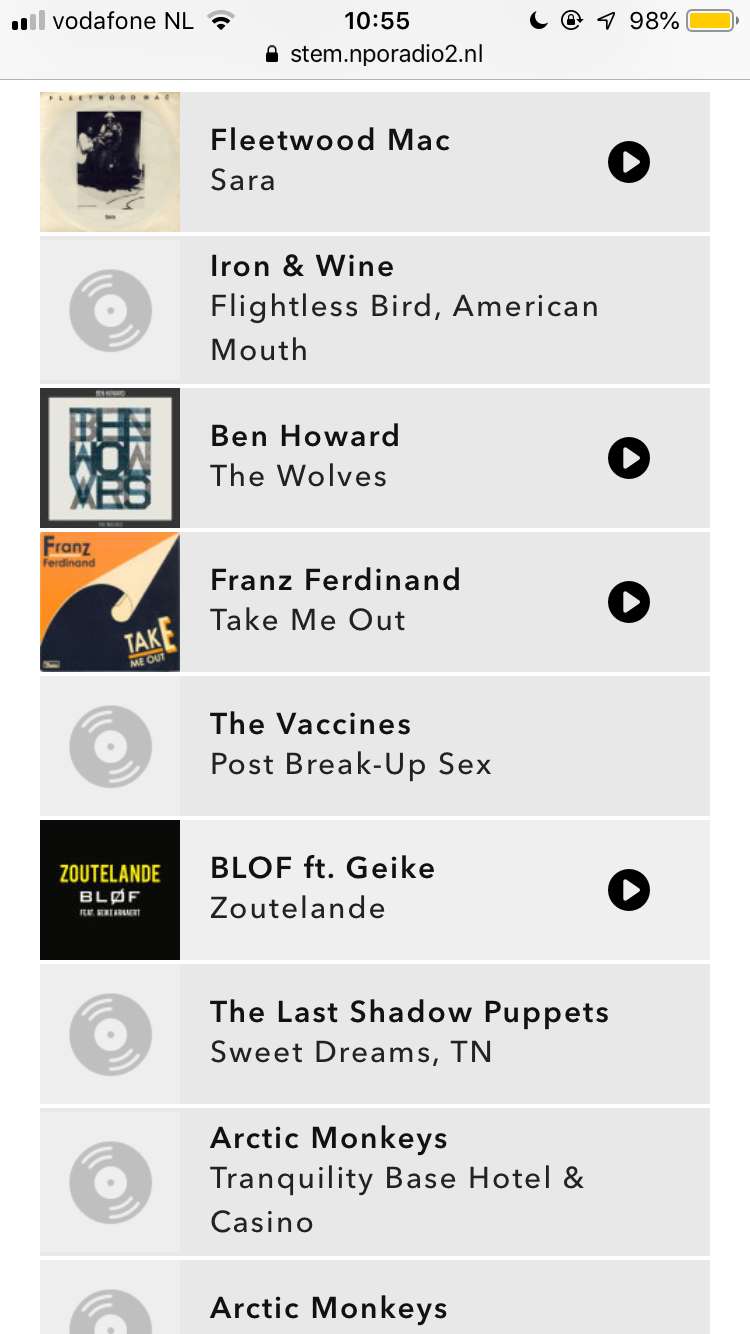
Task: Select Iron & Wine Flightless Bird row
Action: tap(375, 310)
